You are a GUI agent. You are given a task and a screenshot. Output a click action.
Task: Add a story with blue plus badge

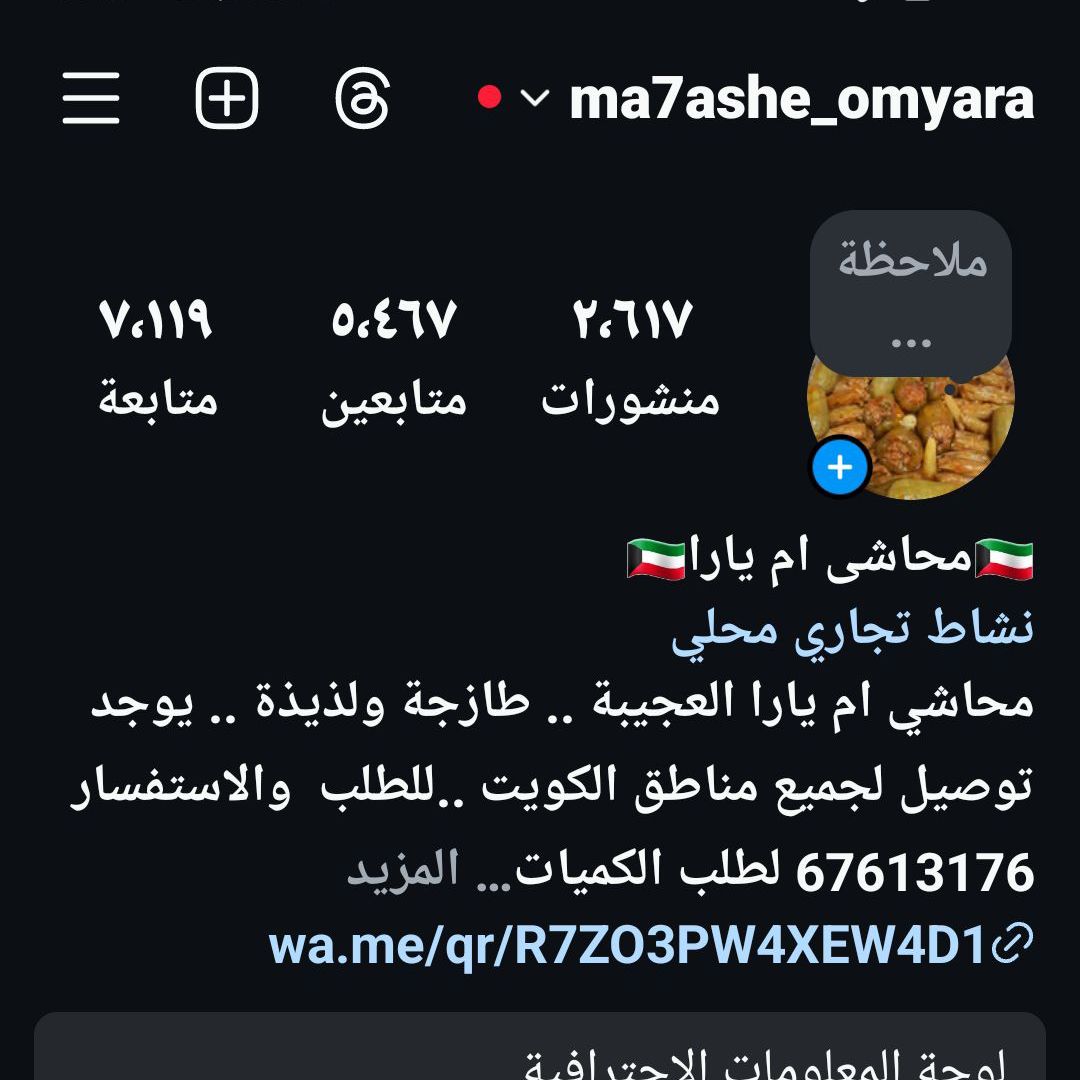pos(840,467)
